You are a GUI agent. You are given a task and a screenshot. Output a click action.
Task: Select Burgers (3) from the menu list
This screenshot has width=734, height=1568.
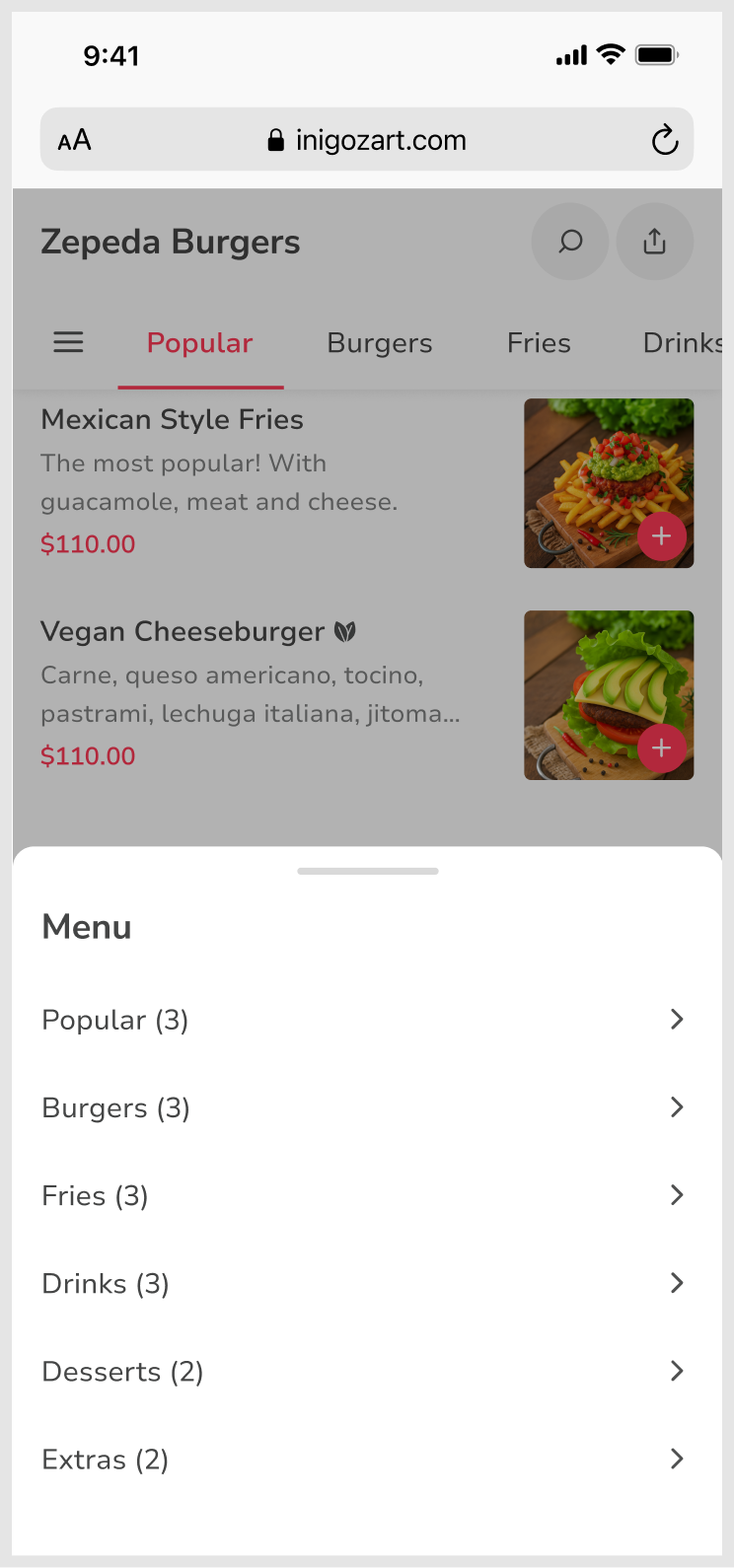tap(115, 1106)
